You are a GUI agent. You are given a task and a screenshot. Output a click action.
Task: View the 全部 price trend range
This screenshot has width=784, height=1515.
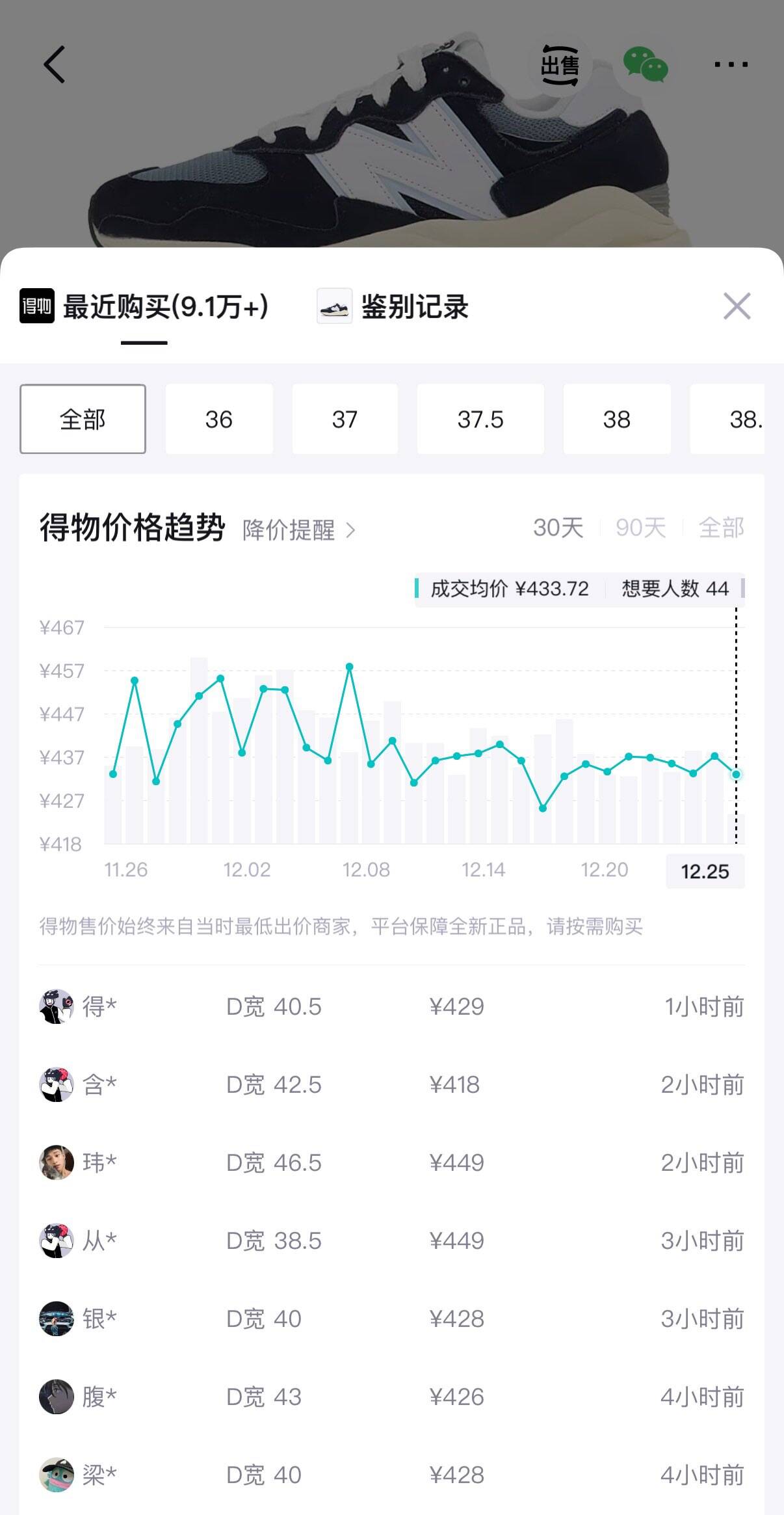[721, 528]
